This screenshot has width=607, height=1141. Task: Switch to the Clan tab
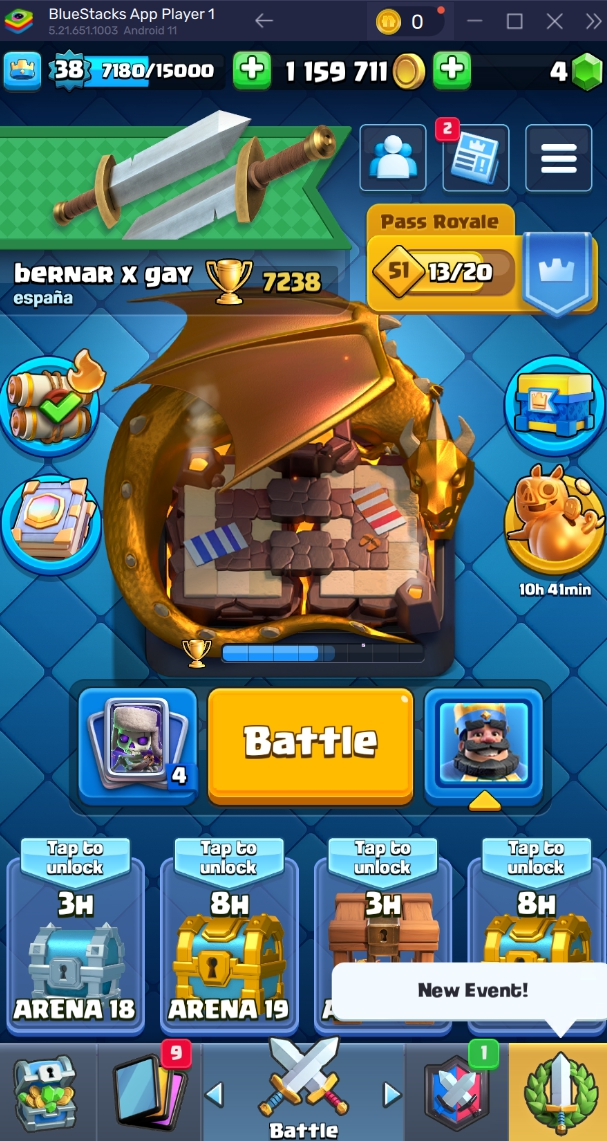coord(456,1092)
